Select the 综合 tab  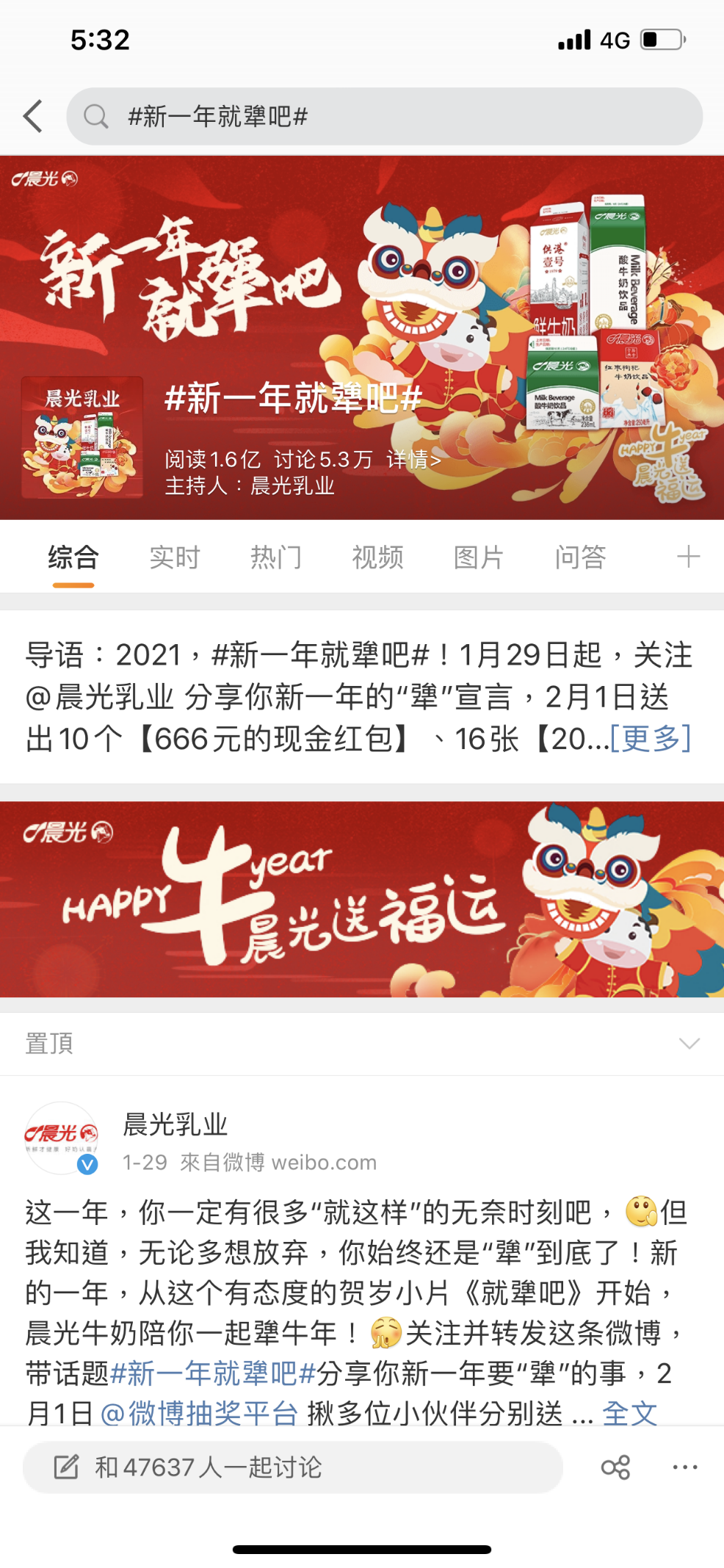pyautogui.click(x=73, y=557)
